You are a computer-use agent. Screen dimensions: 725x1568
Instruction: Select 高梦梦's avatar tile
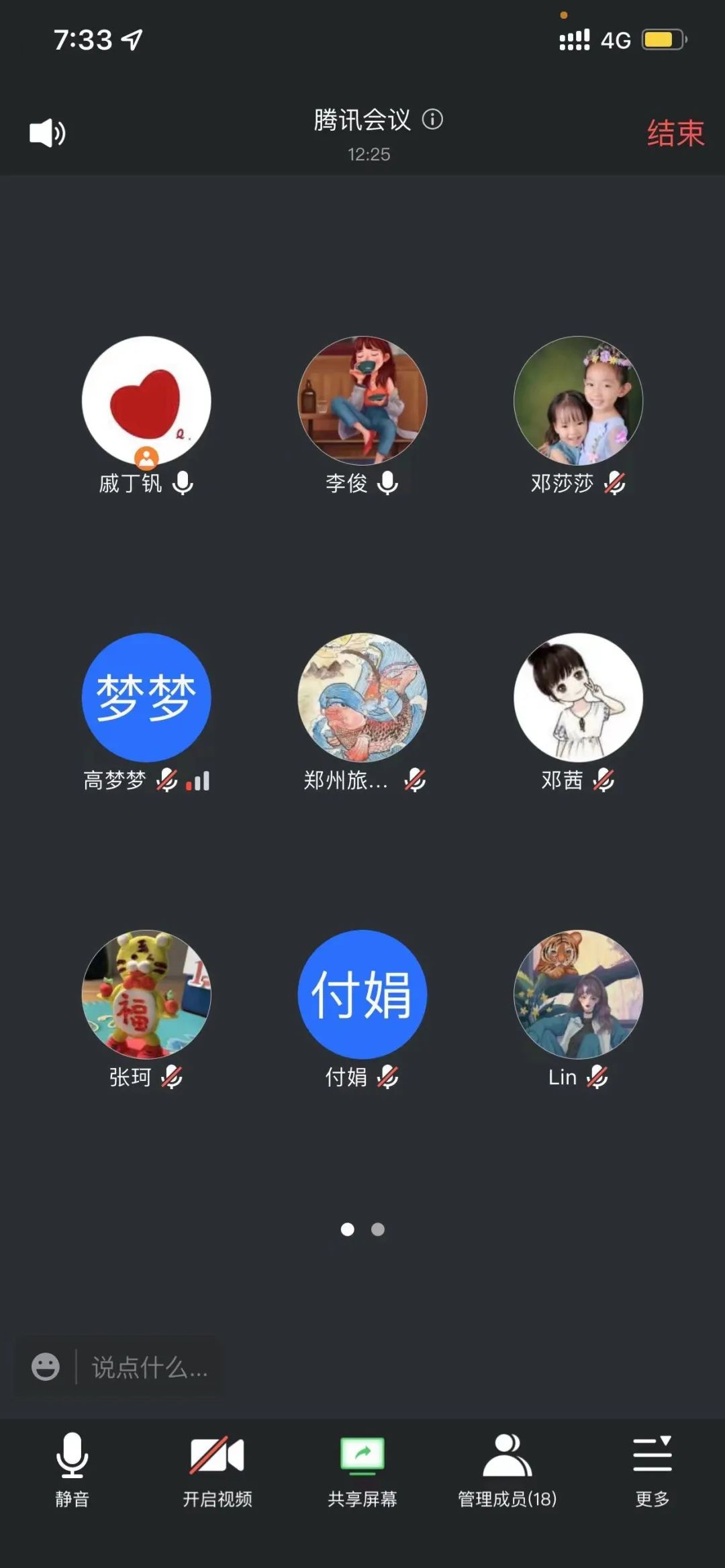point(146,697)
